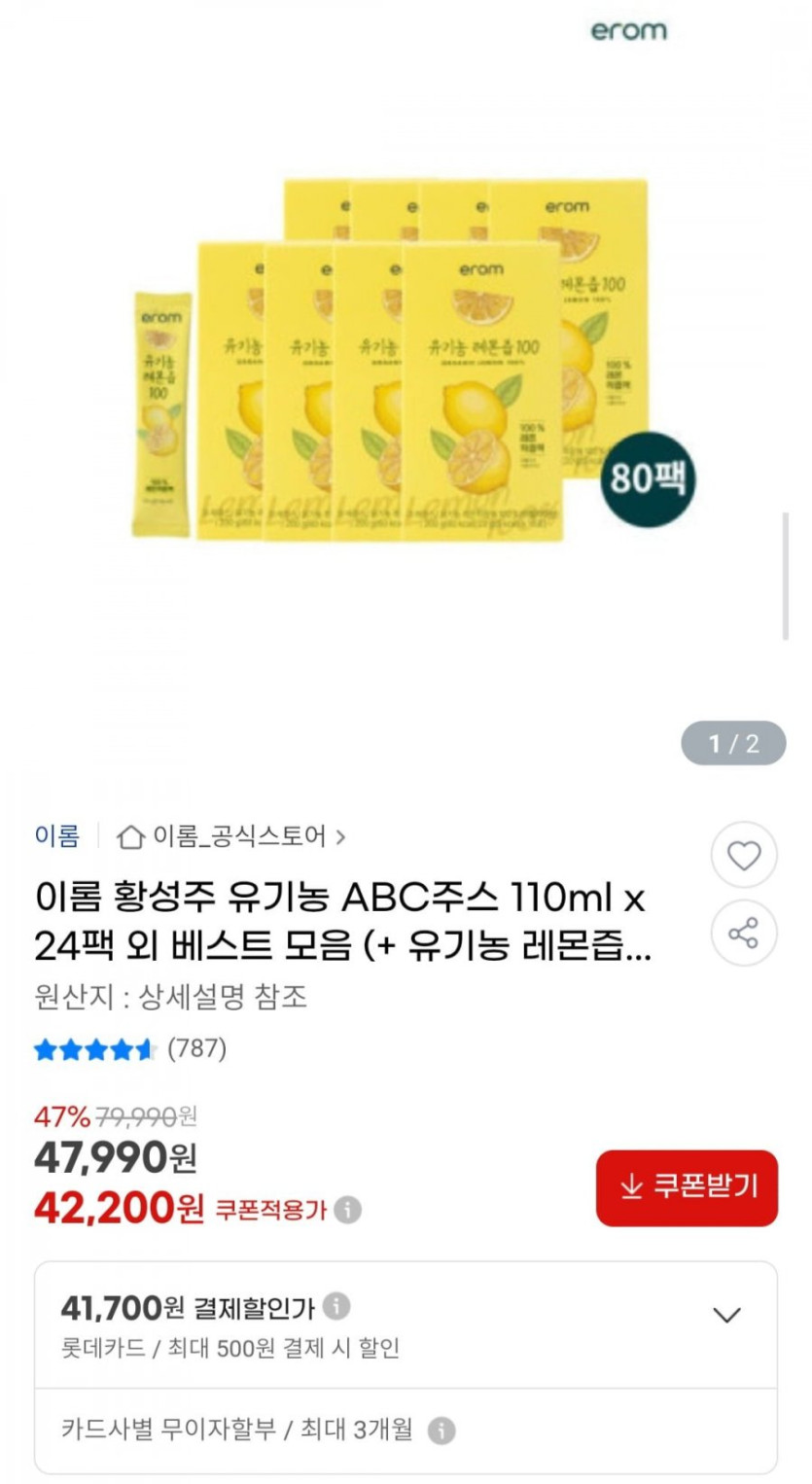Screen dimensions: 812x1484
Task: Show info for 카드사별 무이자할부
Action: coord(441,1431)
